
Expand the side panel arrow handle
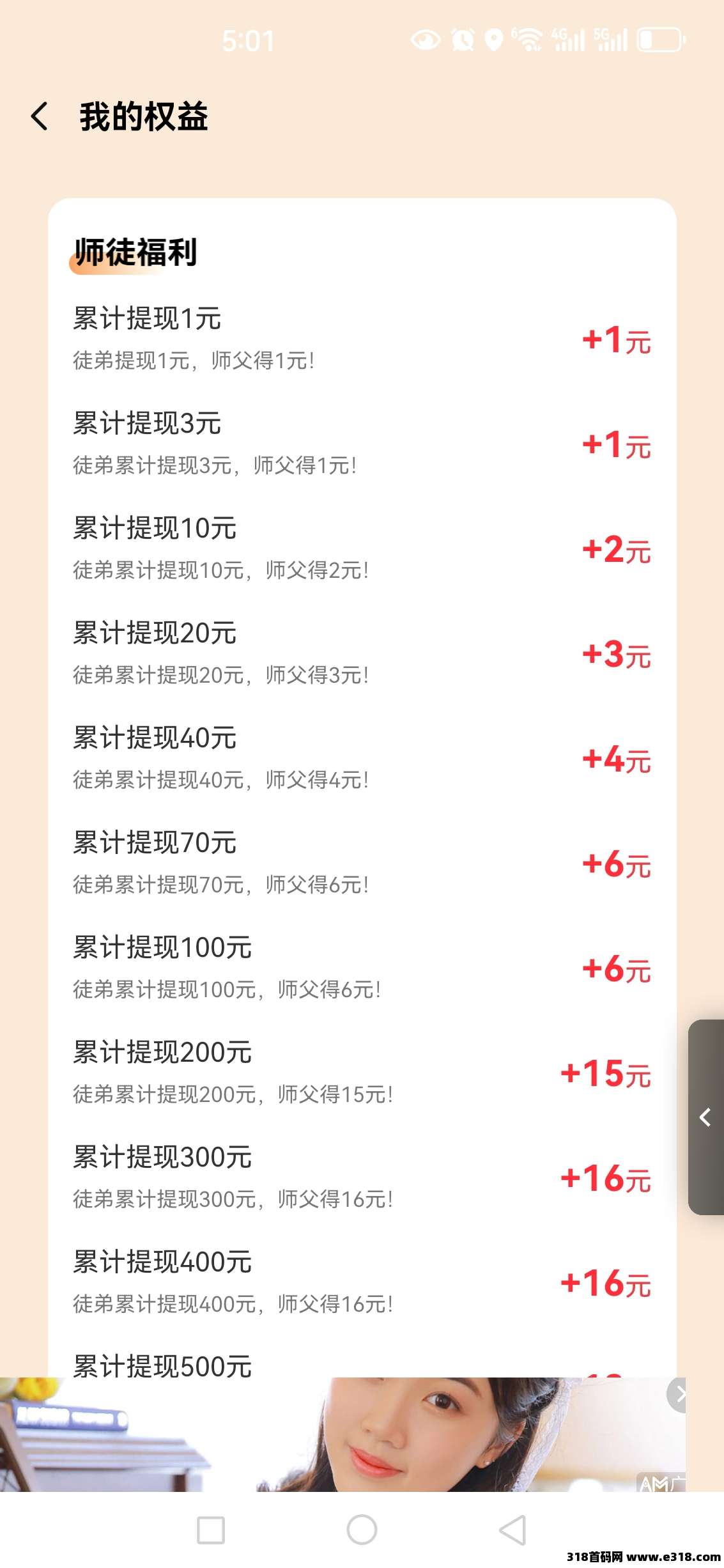[705, 1117]
